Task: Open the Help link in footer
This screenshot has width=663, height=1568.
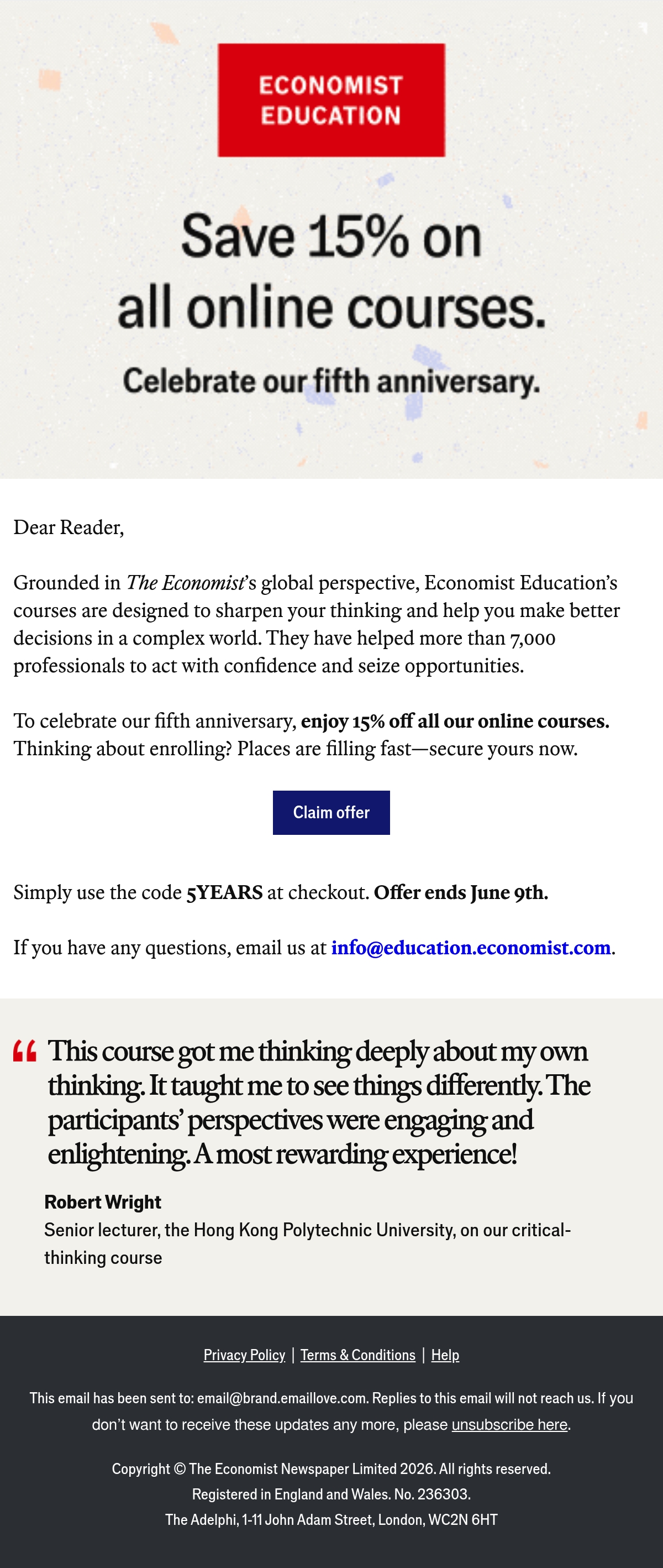Action: 445,1355
